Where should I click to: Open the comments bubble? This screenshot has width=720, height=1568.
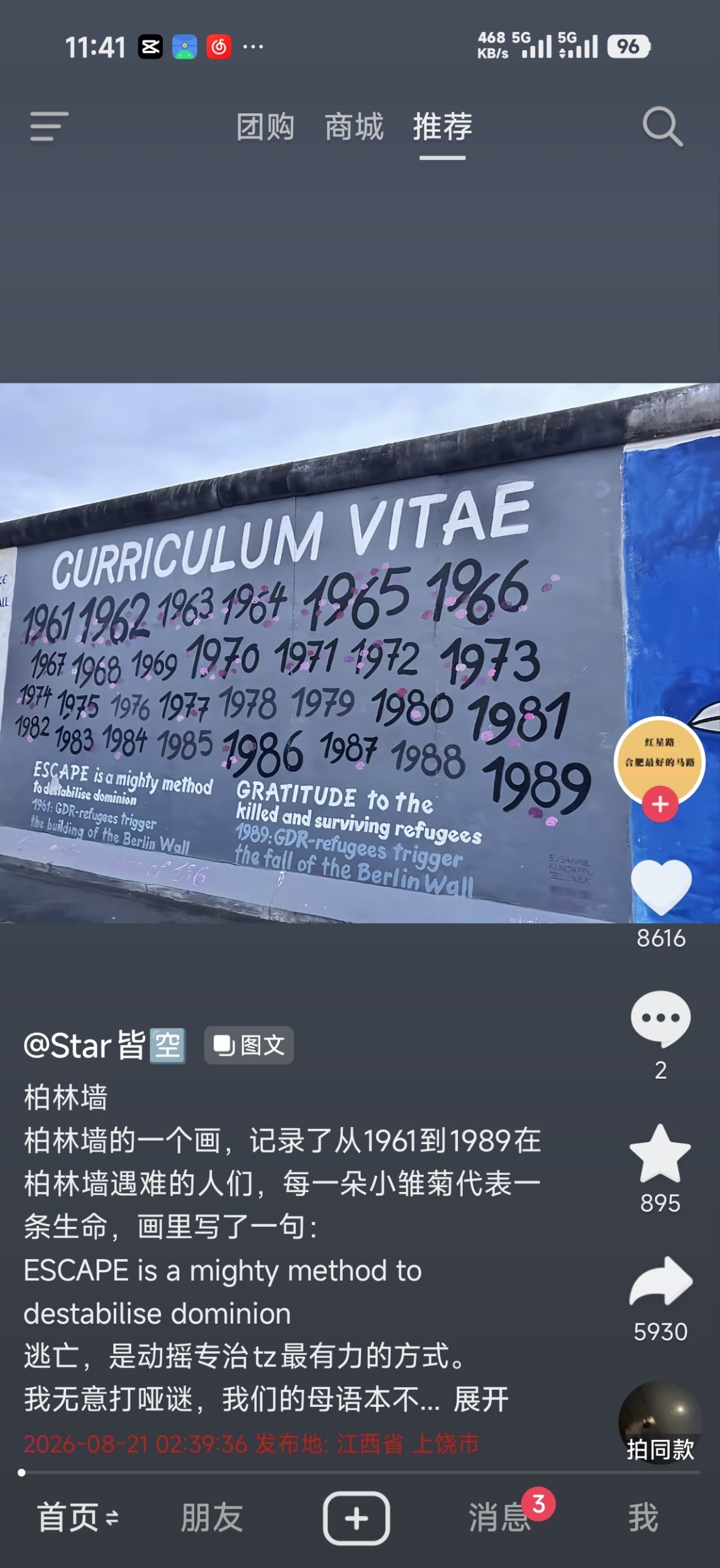(661, 1019)
